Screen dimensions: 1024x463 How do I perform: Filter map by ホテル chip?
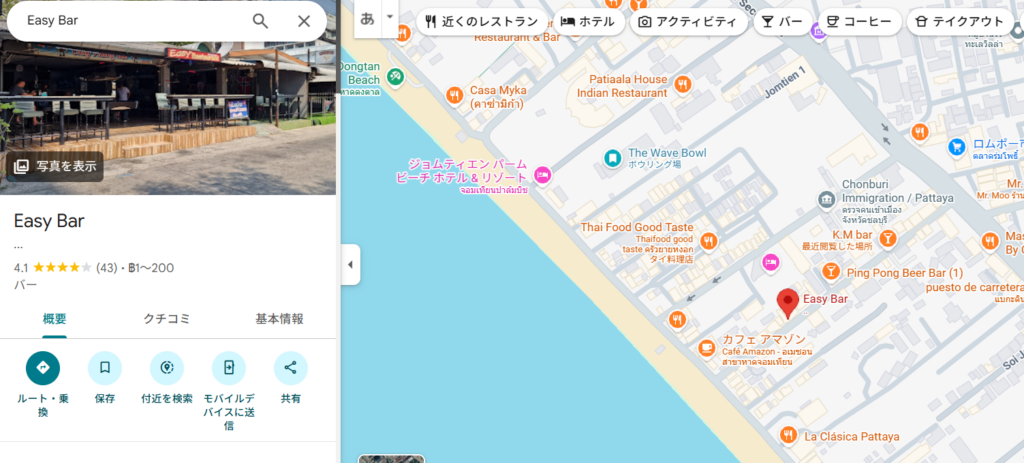pyautogui.click(x=587, y=21)
